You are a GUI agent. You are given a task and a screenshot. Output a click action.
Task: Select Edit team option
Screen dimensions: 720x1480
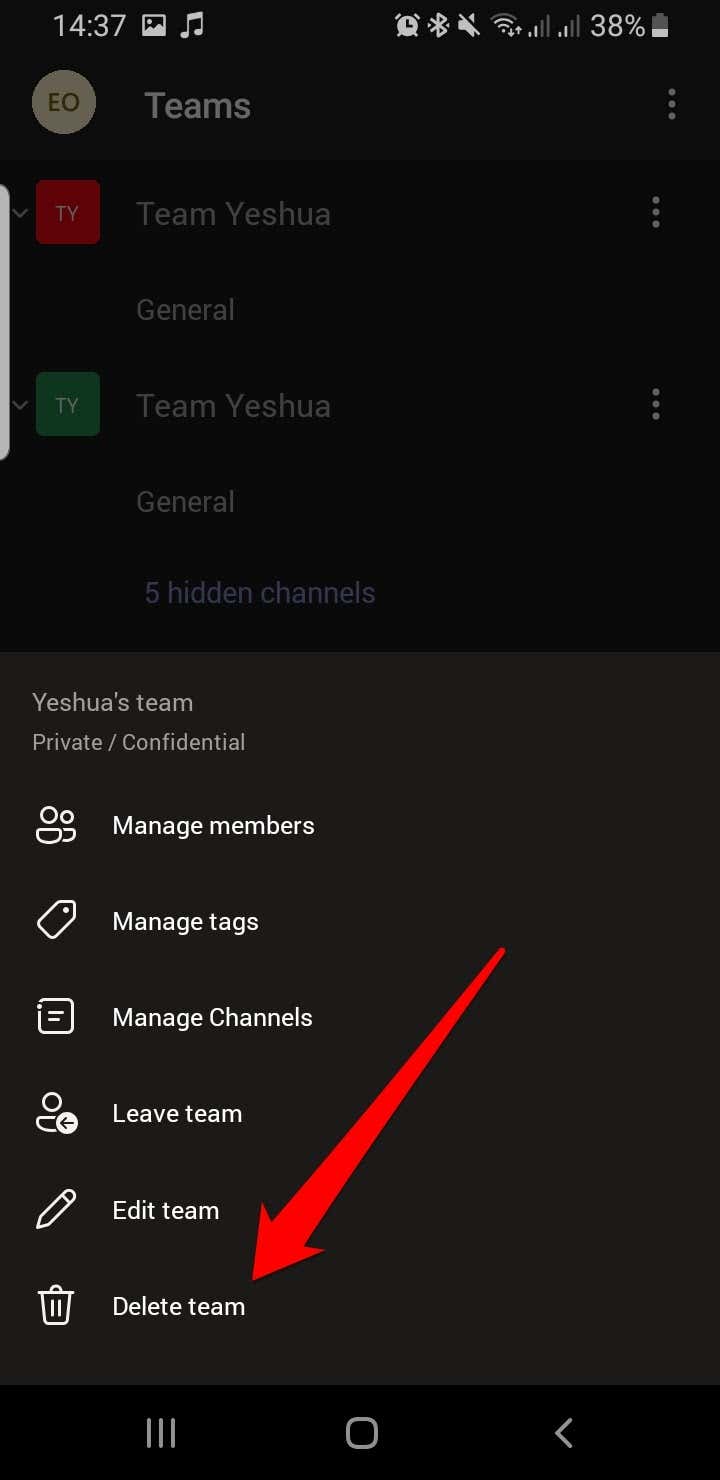(360, 1210)
